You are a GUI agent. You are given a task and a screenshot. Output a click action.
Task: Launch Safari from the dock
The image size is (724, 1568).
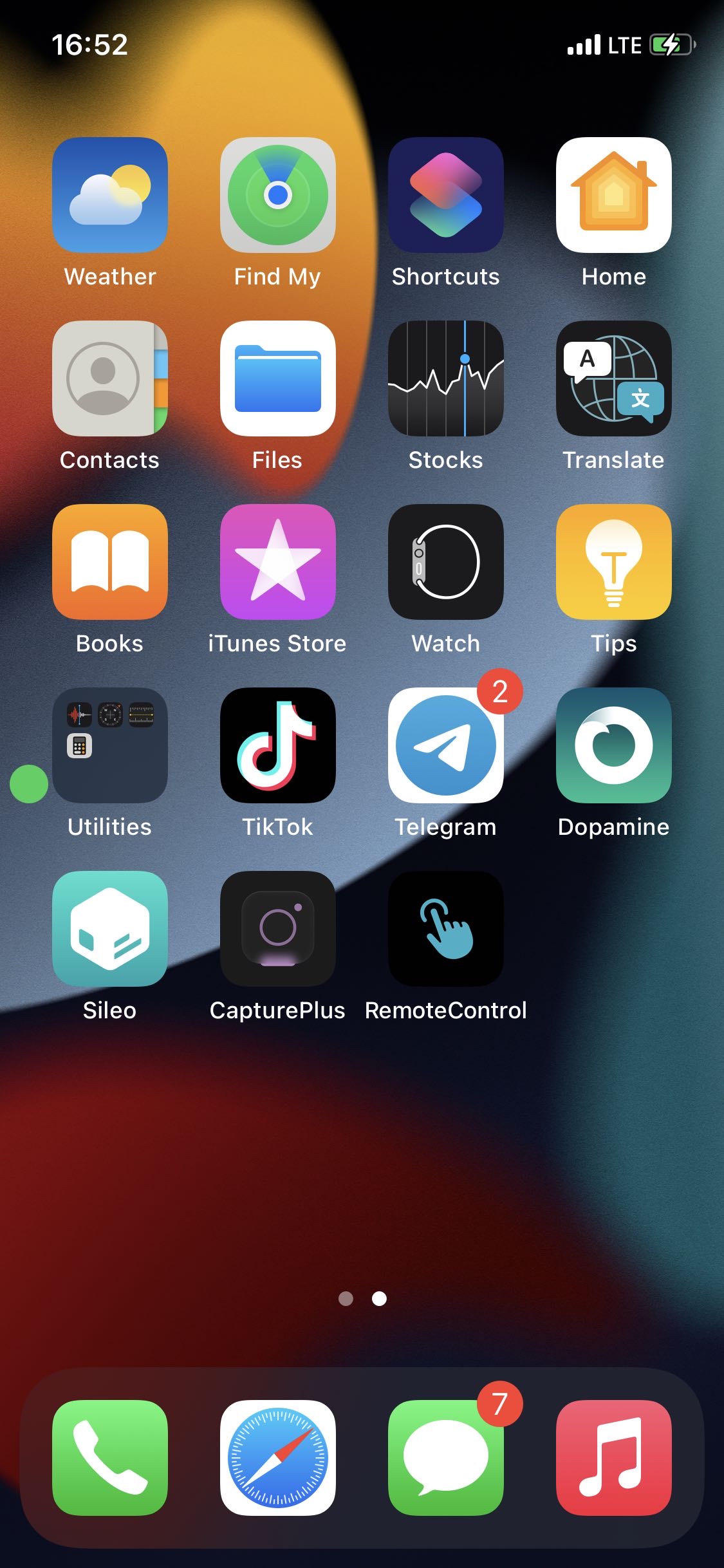(x=278, y=1458)
